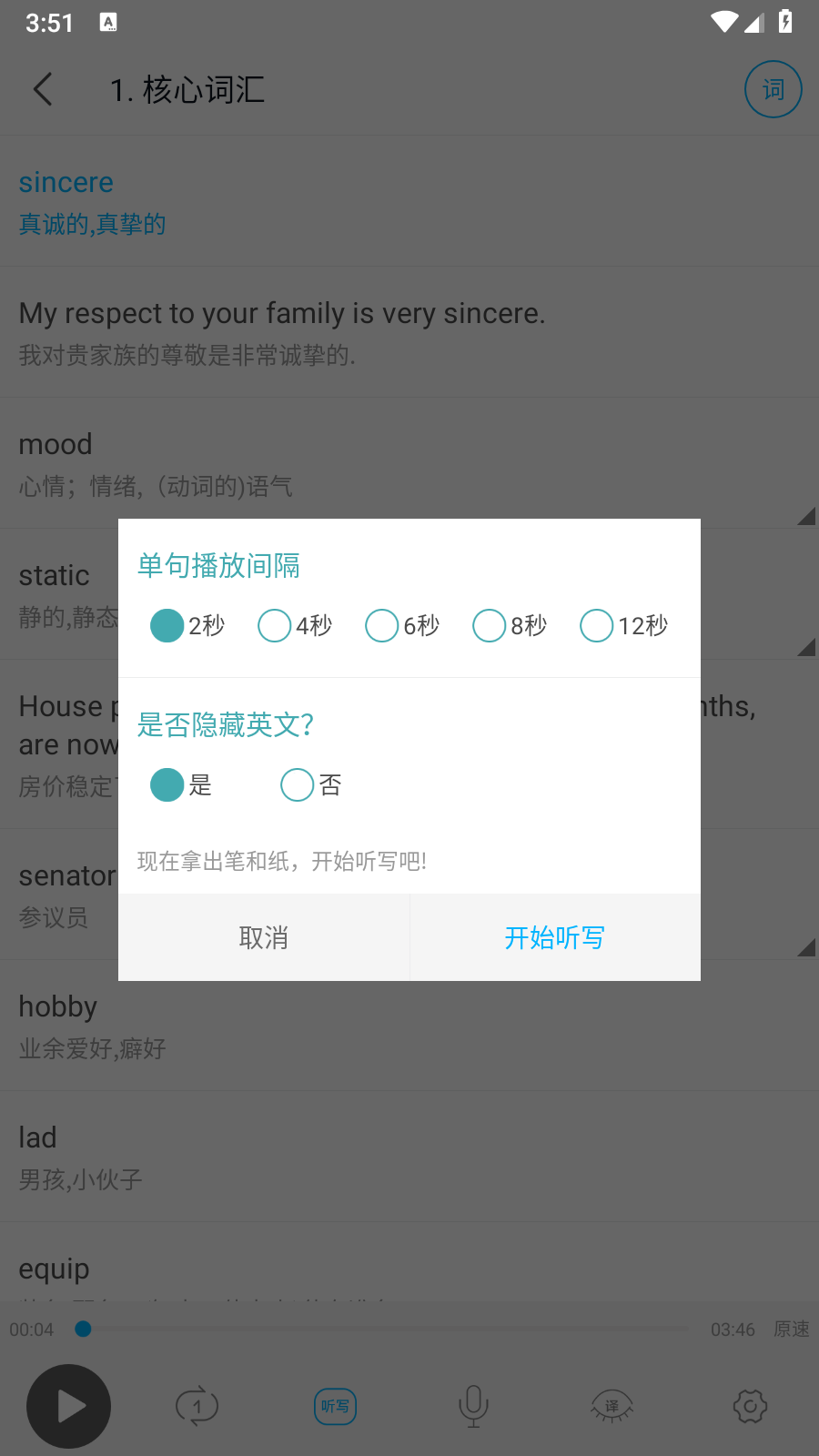
Task: Select 是 to hide English text
Action: (x=181, y=784)
